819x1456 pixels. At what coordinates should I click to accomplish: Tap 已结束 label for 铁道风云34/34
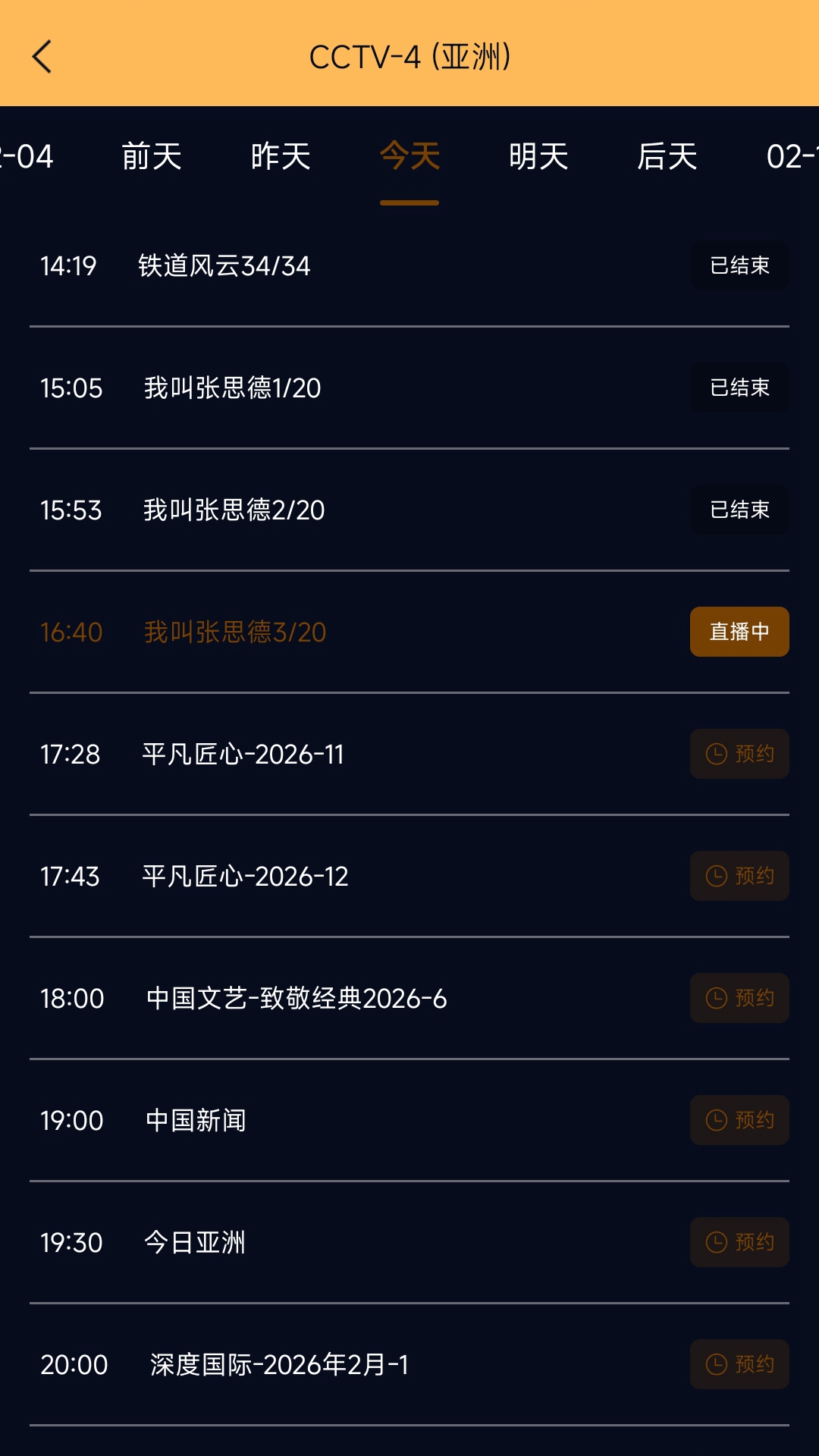(x=739, y=265)
